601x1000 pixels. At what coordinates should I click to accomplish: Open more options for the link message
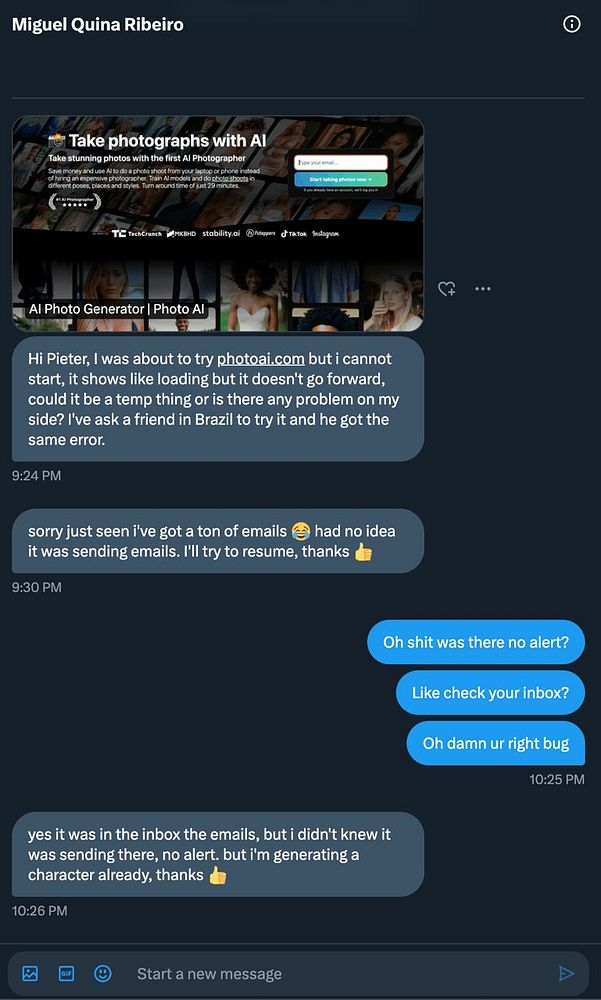pos(483,289)
